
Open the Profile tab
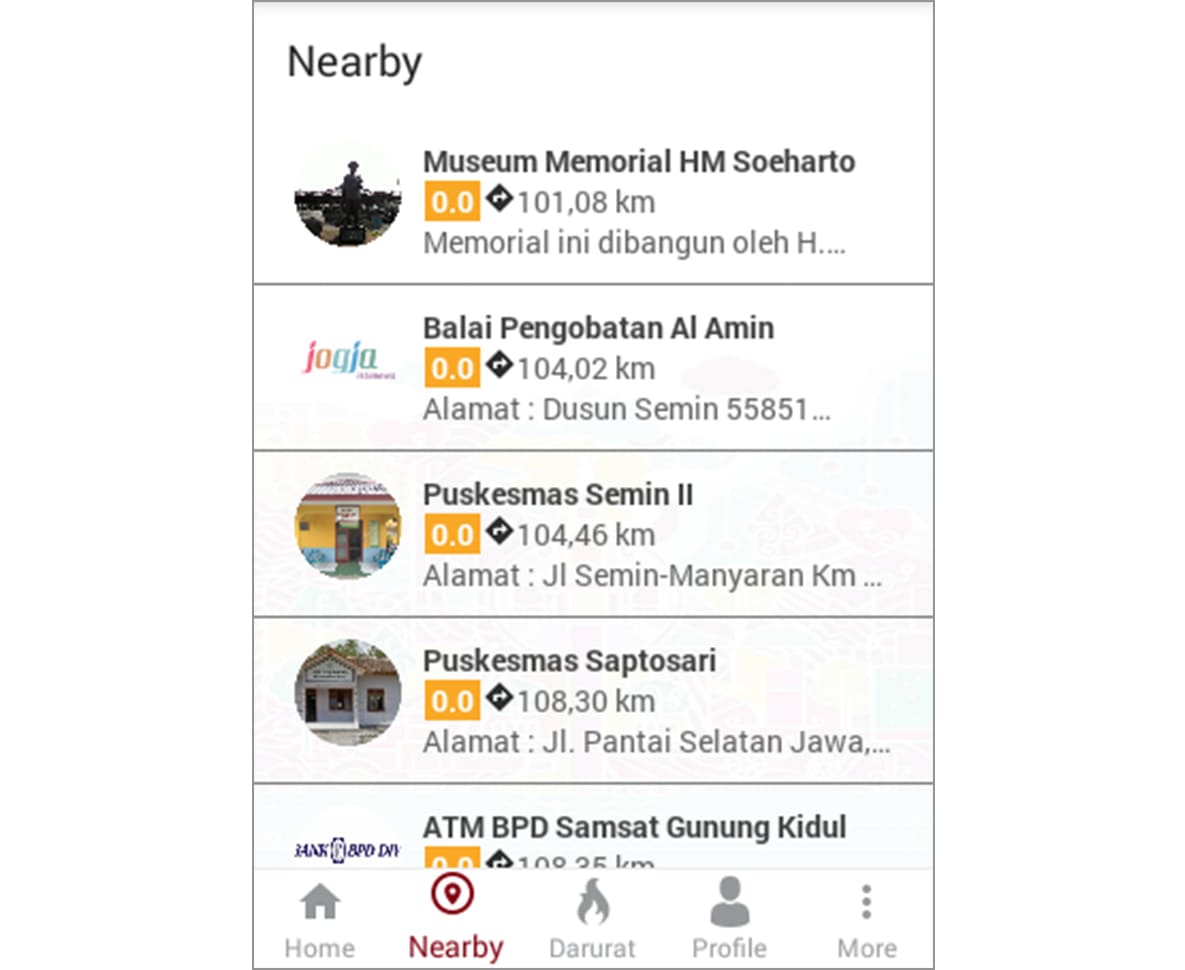tap(729, 920)
